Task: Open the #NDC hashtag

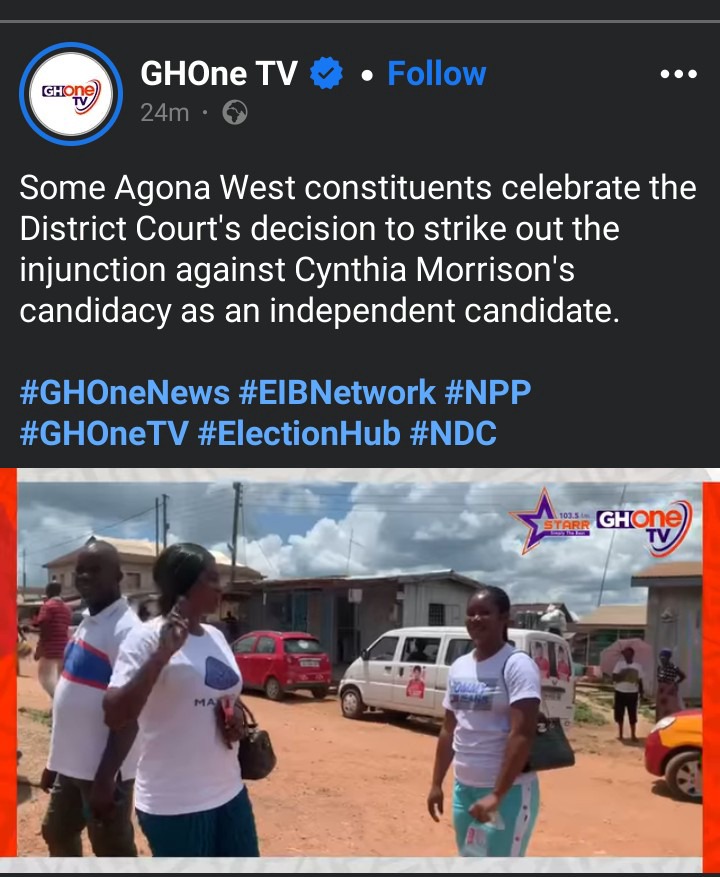Action: click(x=453, y=434)
